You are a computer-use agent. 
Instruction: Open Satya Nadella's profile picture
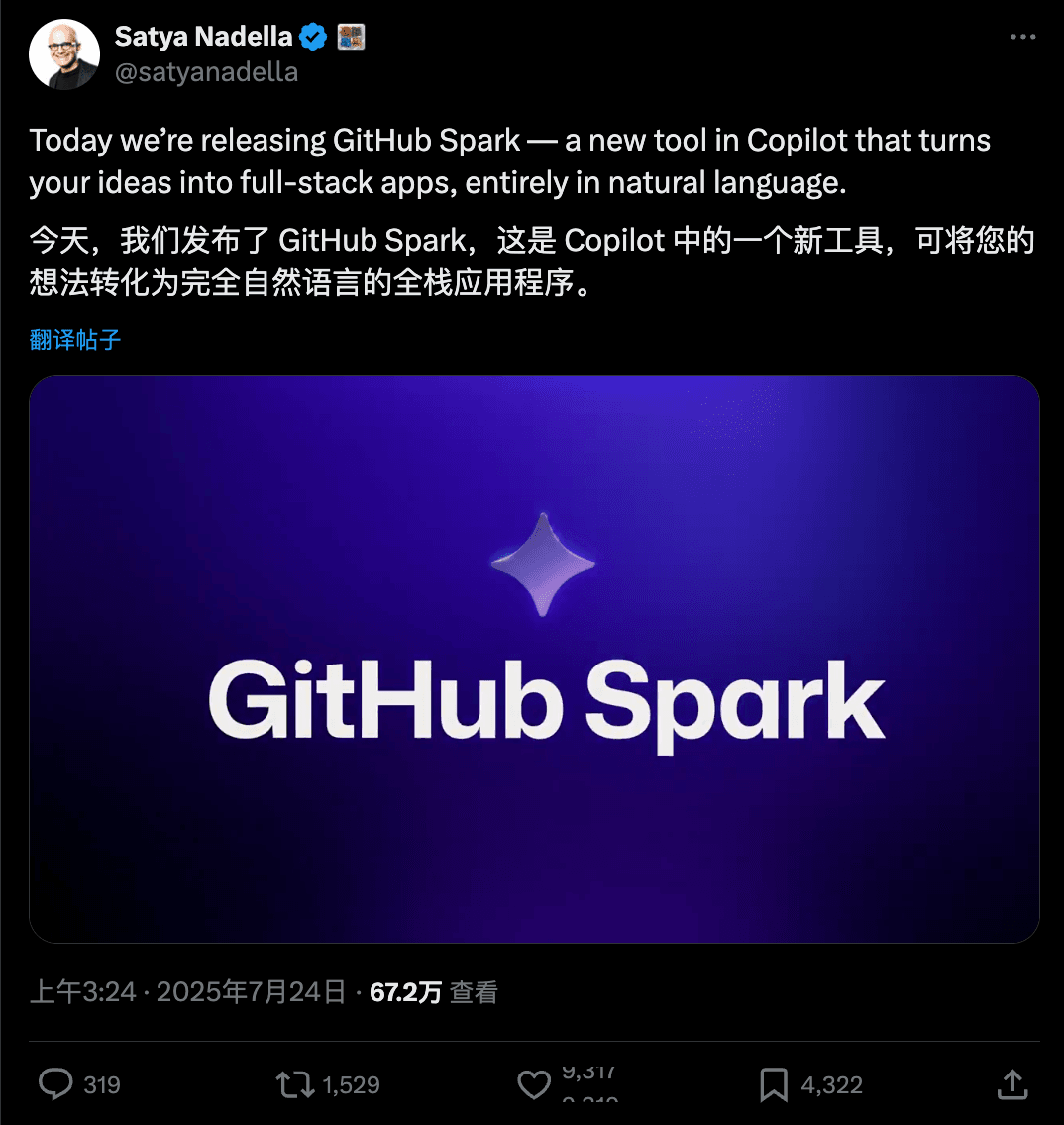click(64, 54)
